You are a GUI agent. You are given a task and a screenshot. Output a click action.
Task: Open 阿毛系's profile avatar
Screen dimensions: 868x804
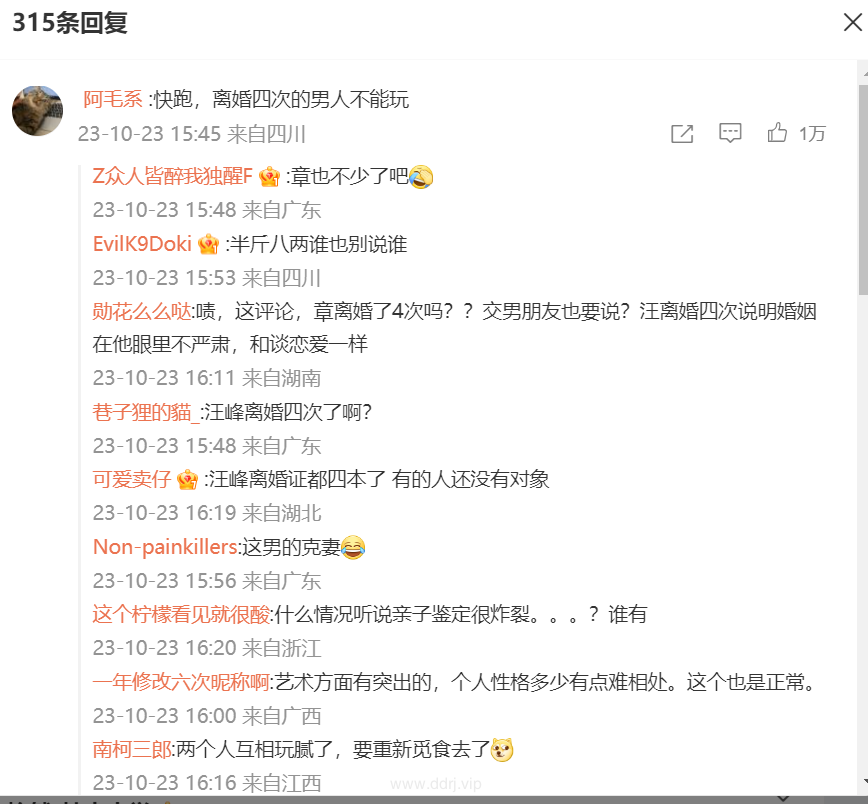click(x=38, y=110)
